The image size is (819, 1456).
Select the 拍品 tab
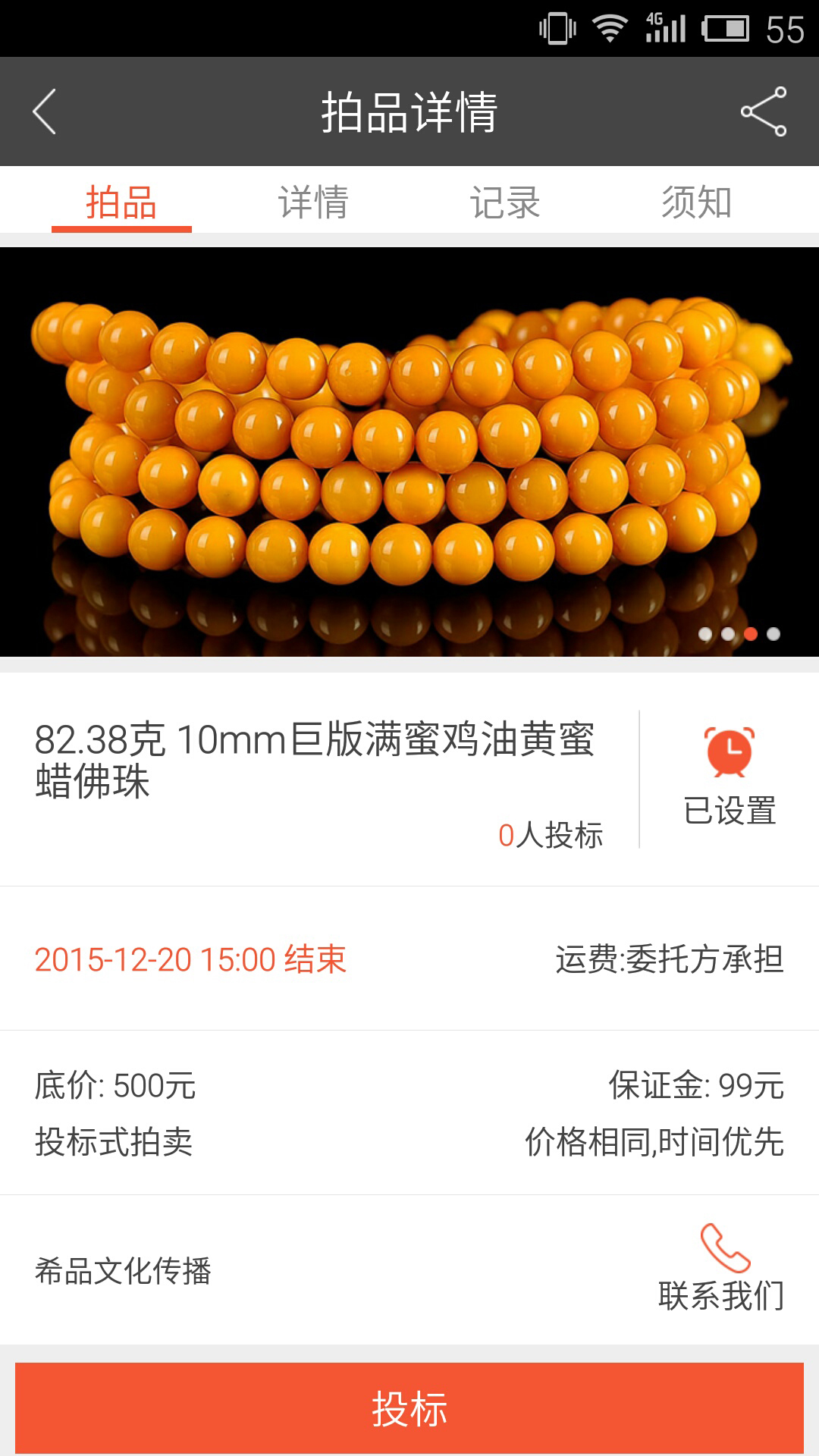point(121,202)
